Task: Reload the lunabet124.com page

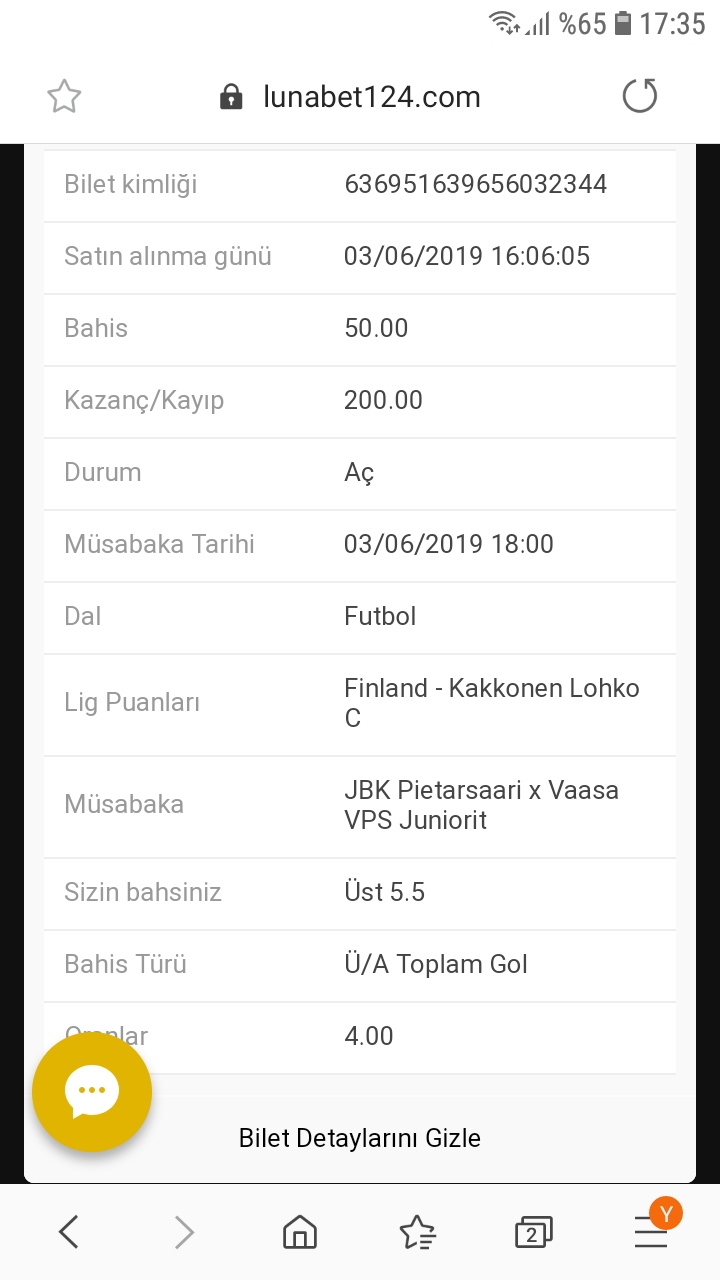Action: [639, 97]
